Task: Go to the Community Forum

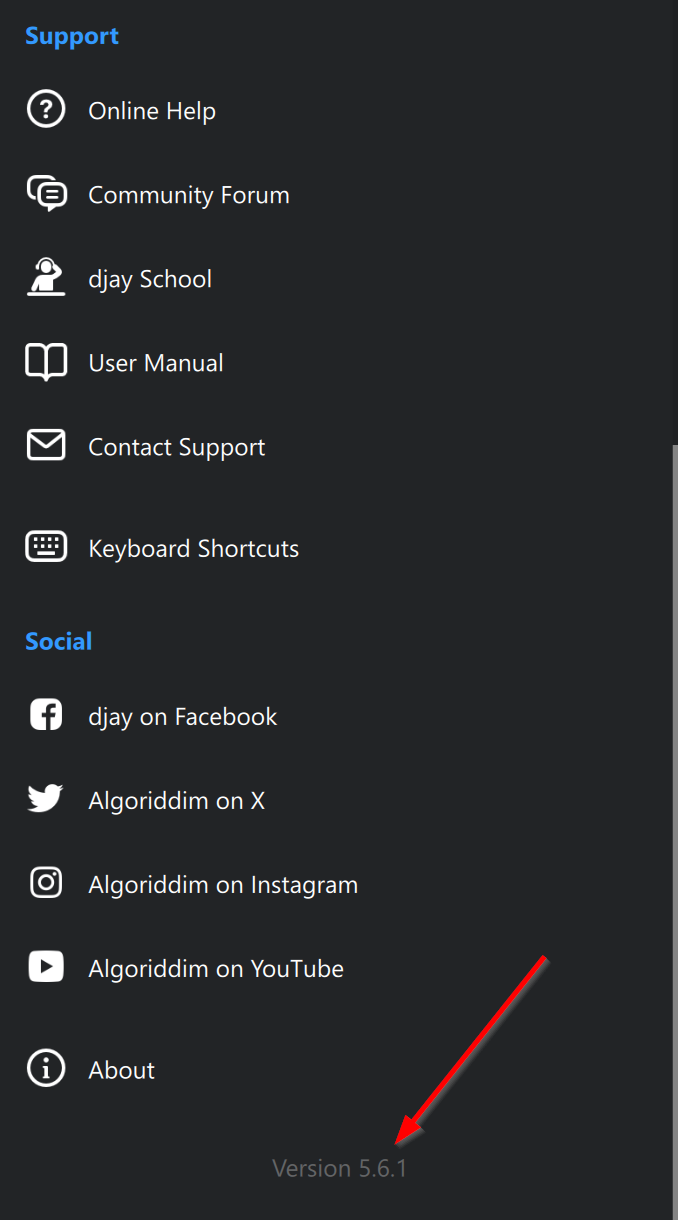Action: [188, 195]
